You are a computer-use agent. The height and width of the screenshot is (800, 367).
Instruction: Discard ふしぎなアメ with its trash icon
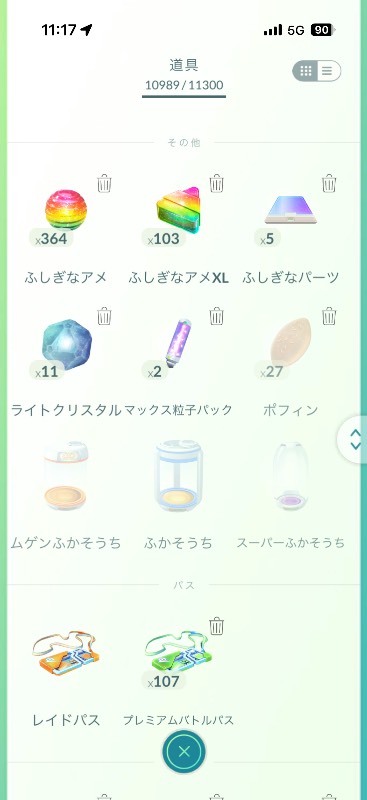(x=105, y=183)
